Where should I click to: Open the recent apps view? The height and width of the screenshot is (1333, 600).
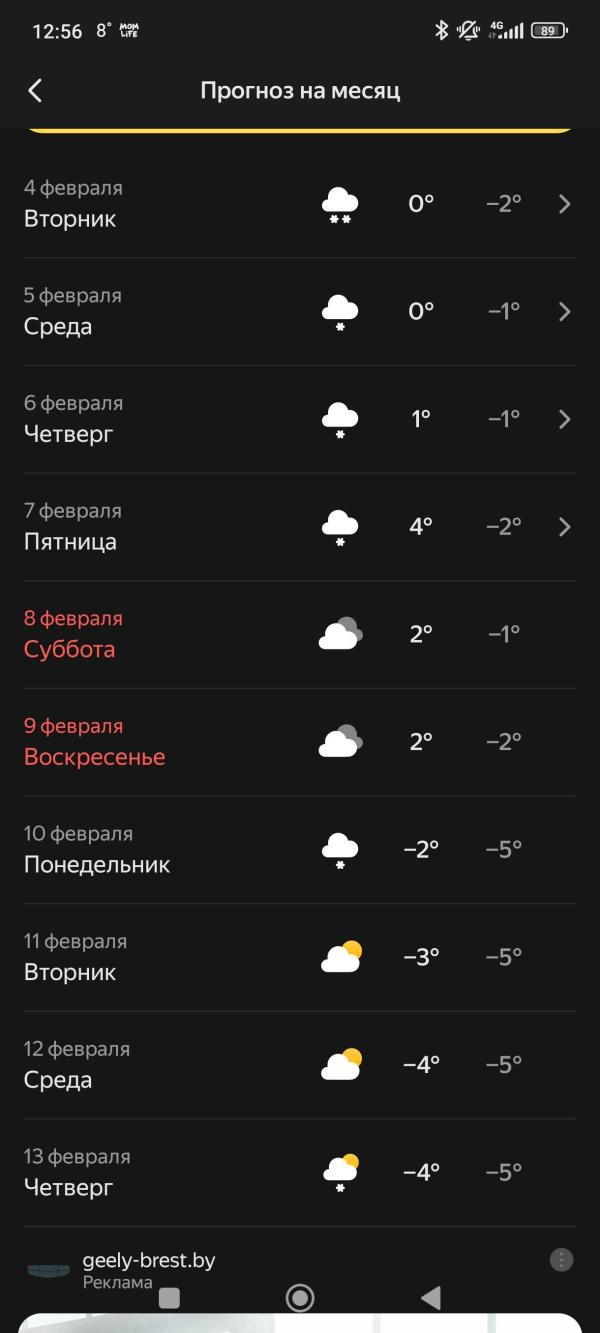[x=170, y=1298]
